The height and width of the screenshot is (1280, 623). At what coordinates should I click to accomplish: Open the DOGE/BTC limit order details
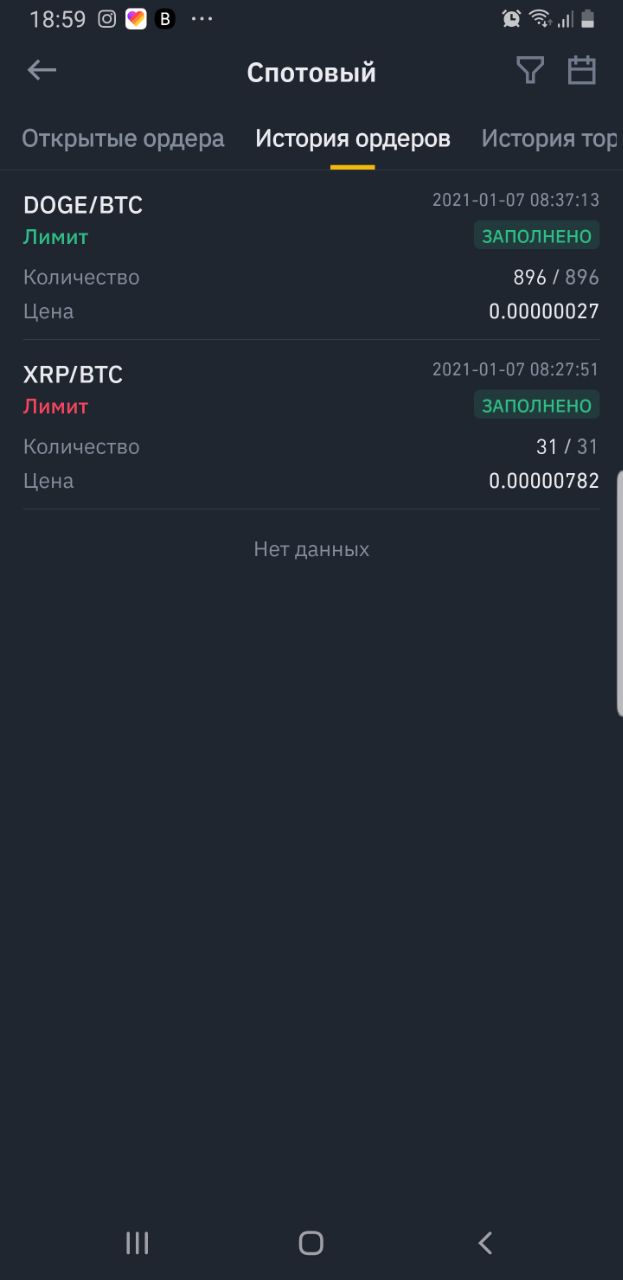(311, 256)
